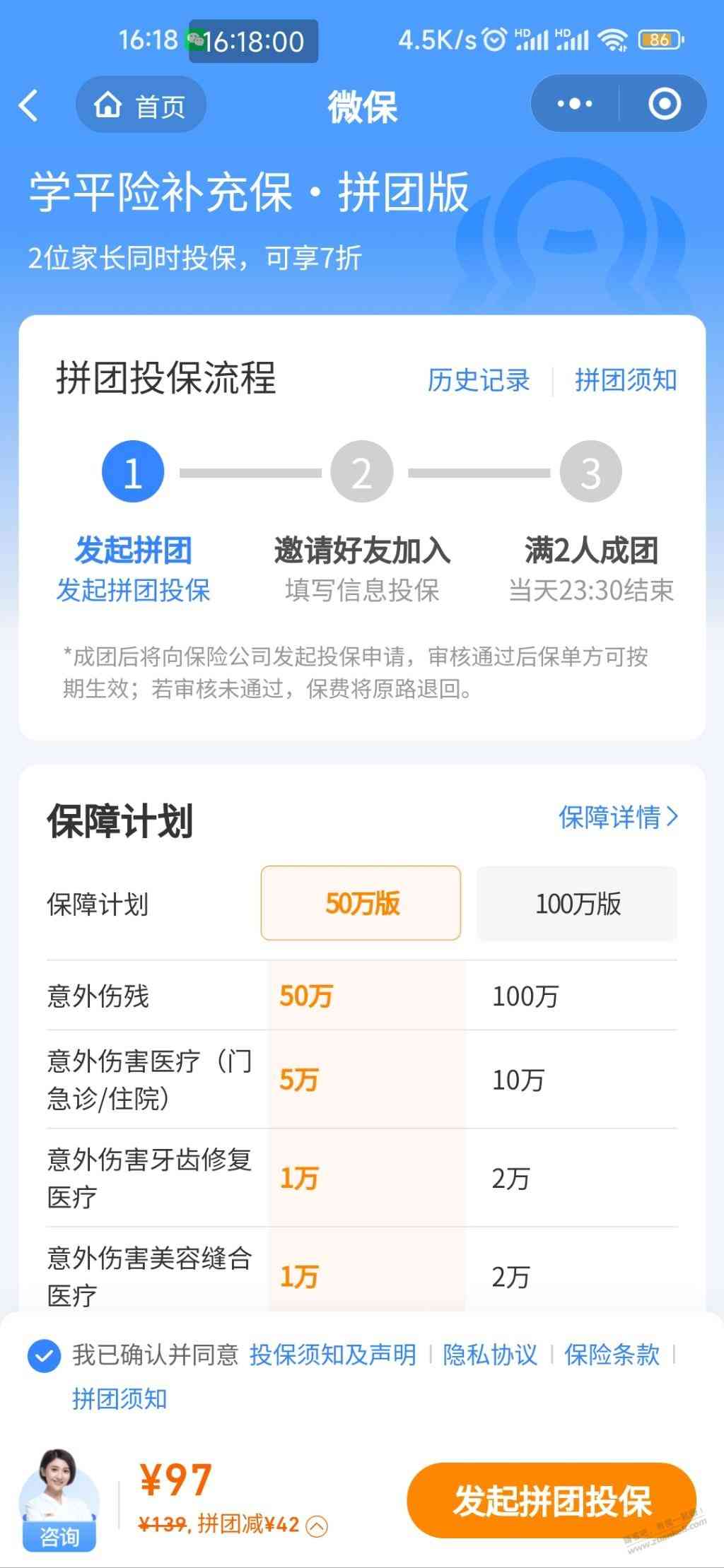Image resolution: width=724 pixels, height=1568 pixels.
Task: Open the 隐私协议 link
Action: pos(490,1355)
